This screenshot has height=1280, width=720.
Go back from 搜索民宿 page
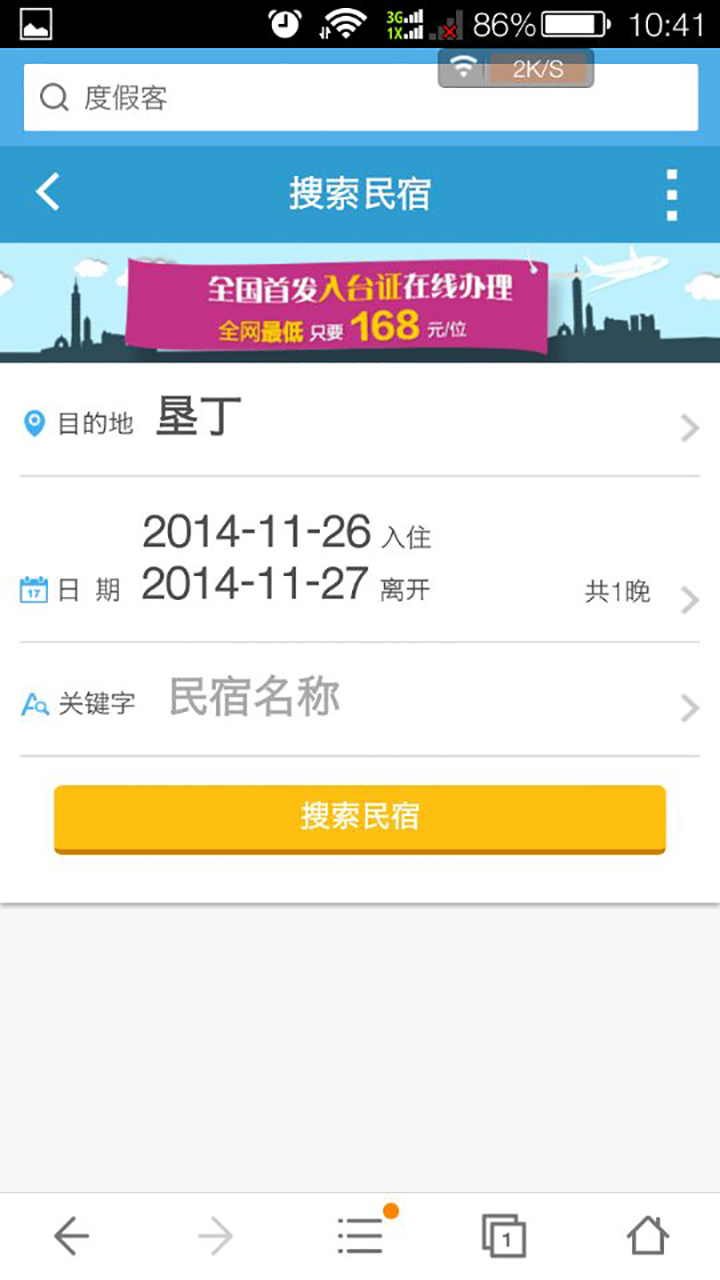point(48,192)
